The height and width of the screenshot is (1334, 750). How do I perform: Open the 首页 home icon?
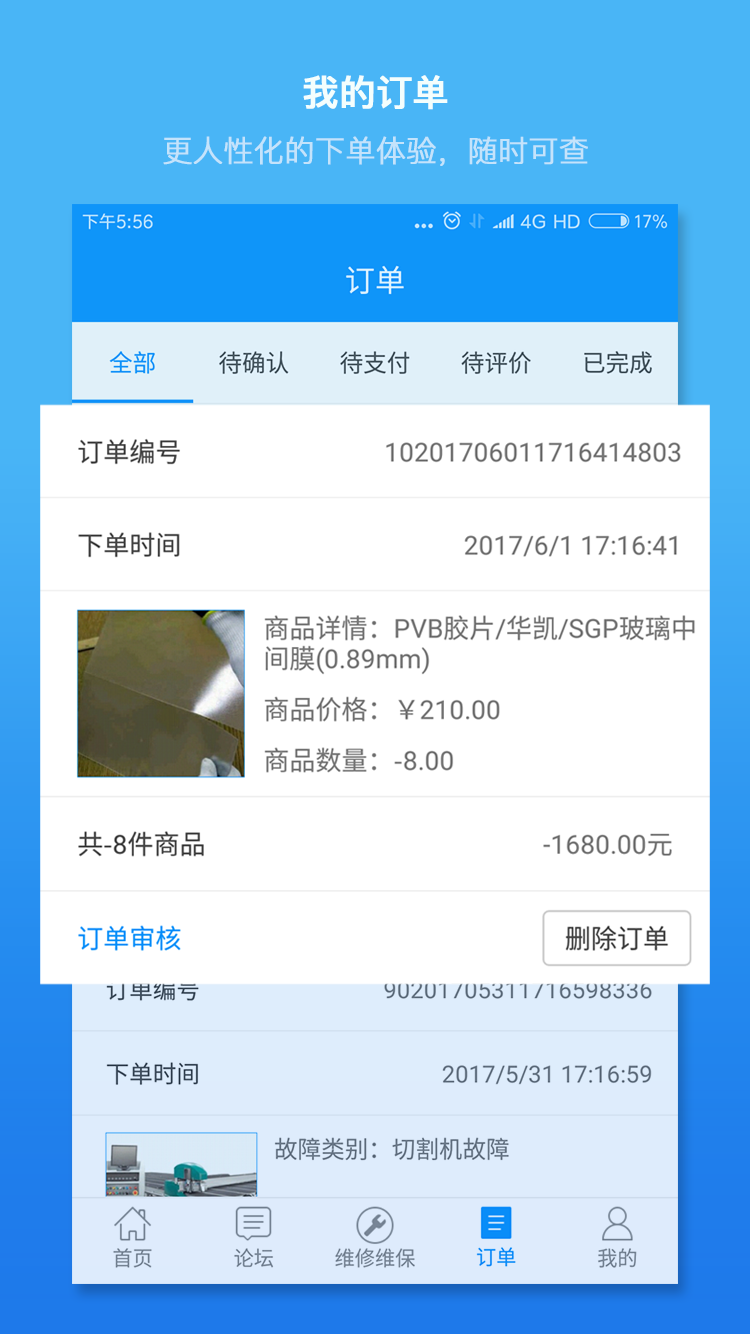(132, 1236)
